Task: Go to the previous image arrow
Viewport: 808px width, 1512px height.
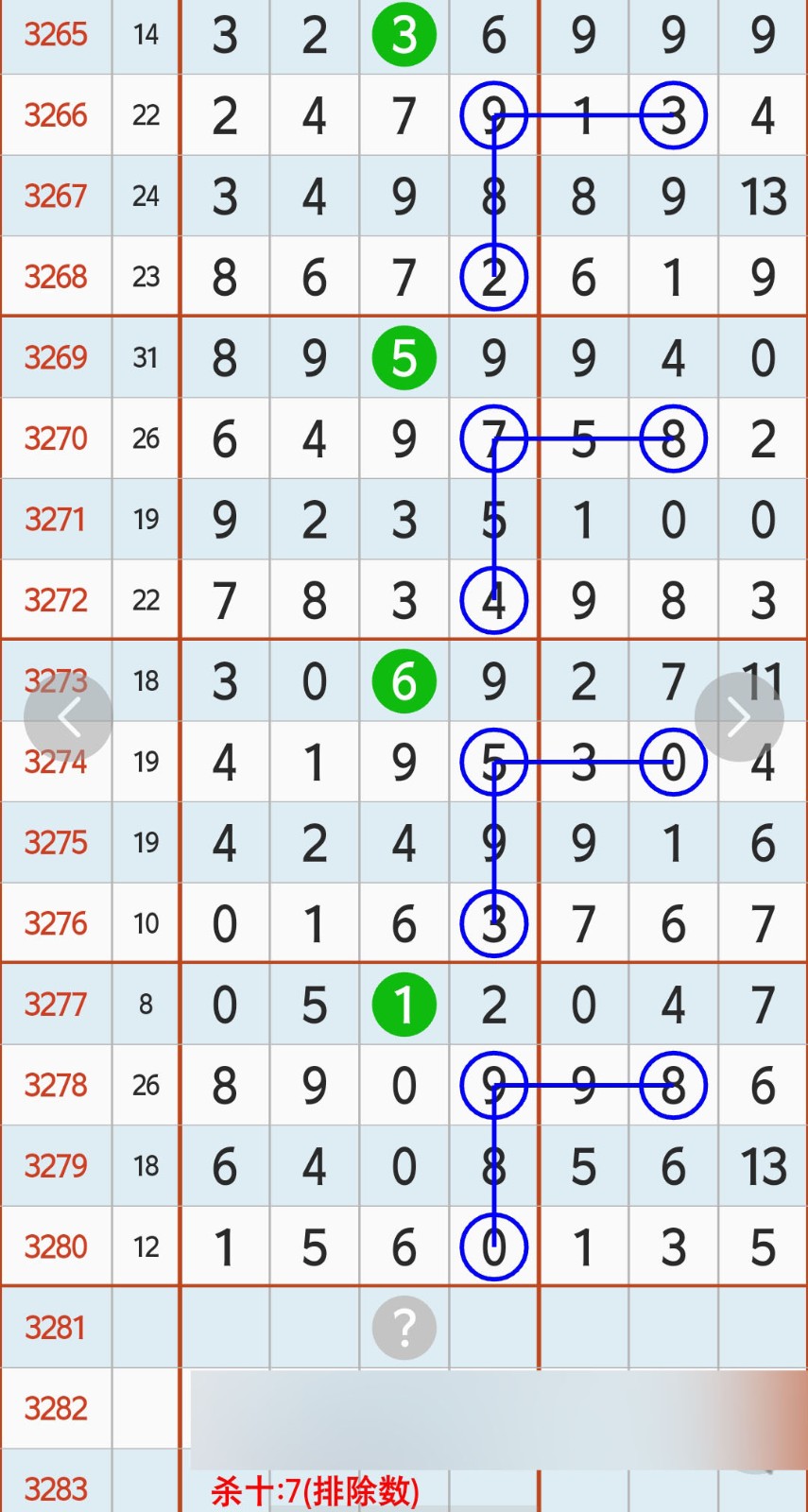Action: point(68,718)
